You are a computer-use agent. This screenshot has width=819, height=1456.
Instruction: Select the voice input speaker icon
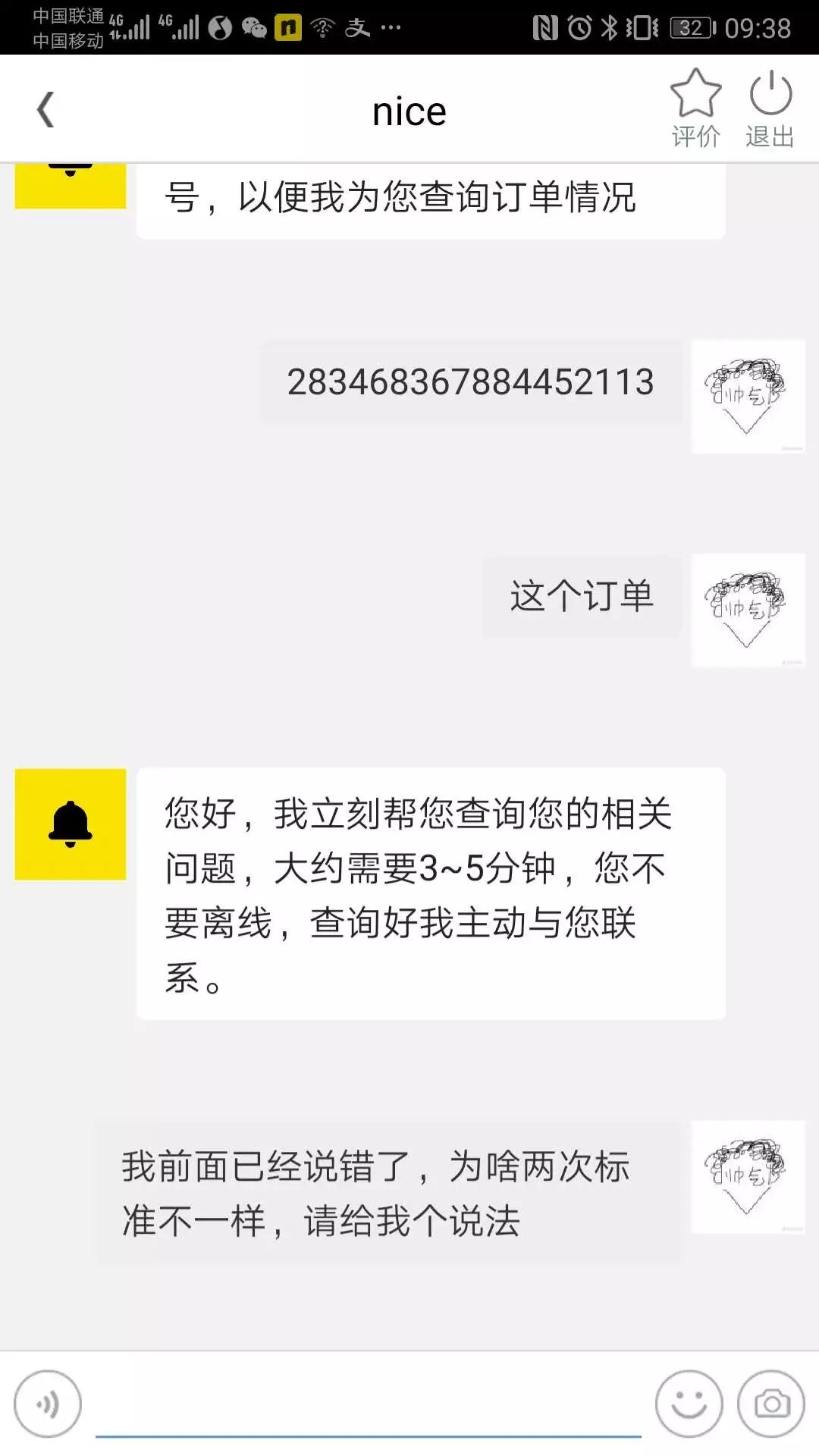[x=49, y=1403]
